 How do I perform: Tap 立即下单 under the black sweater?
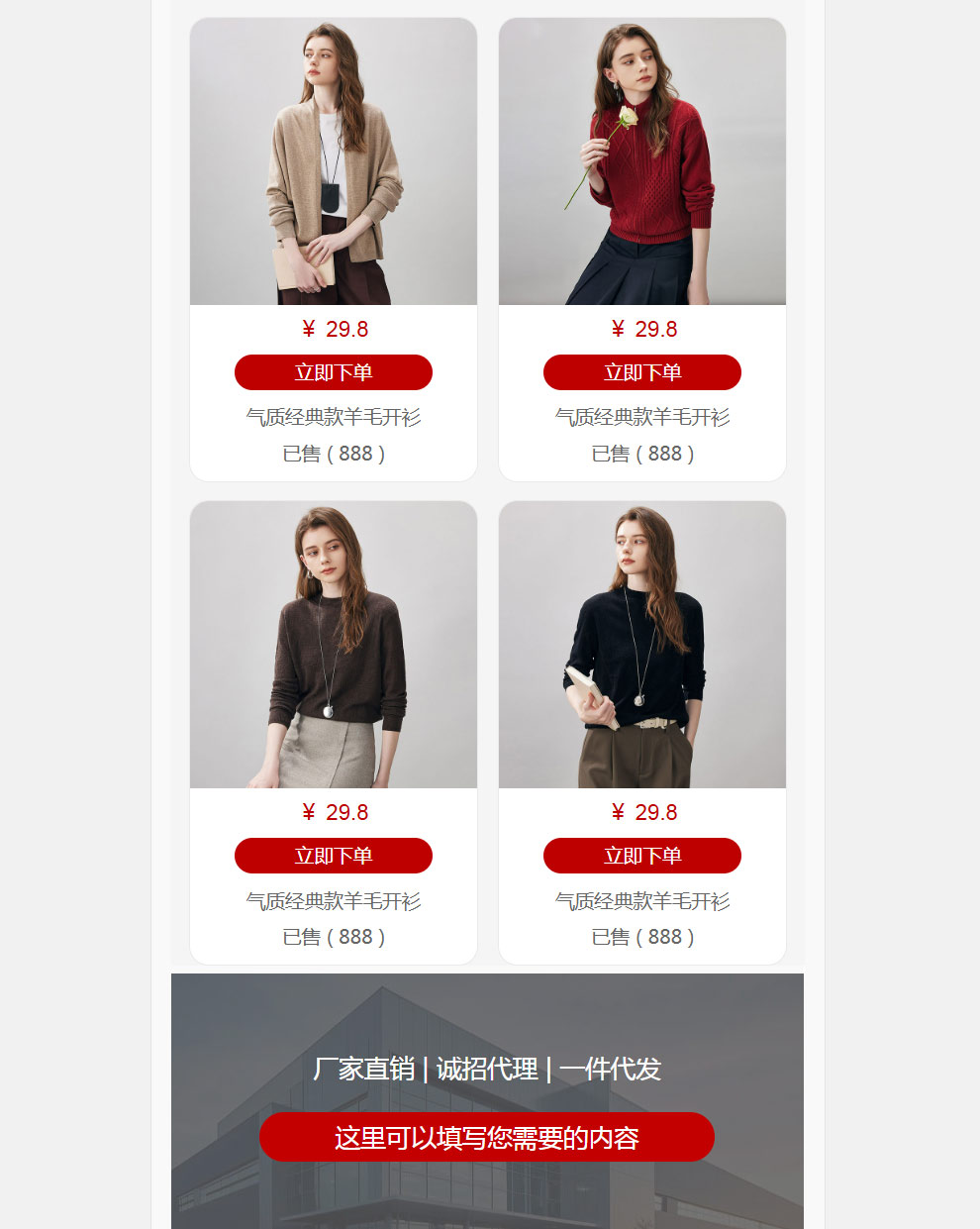(x=642, y=856)
